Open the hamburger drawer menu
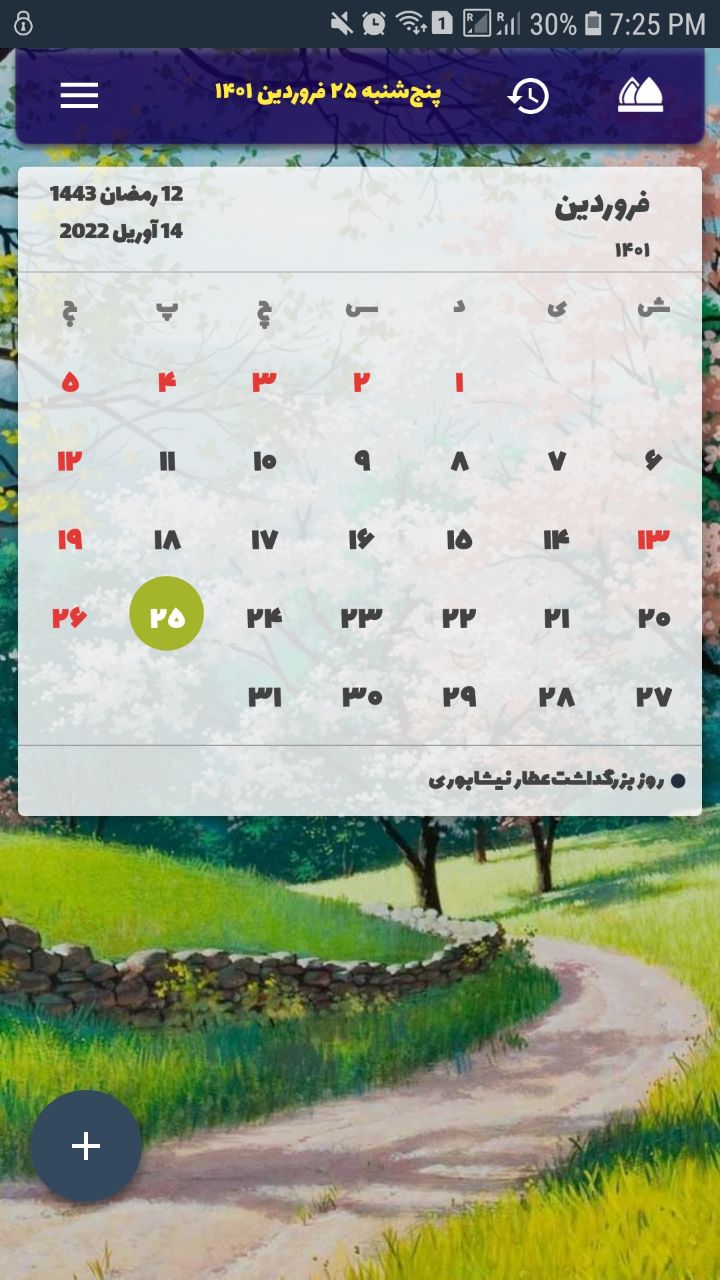The image size is (720, 1280). (x=79, y=95)
